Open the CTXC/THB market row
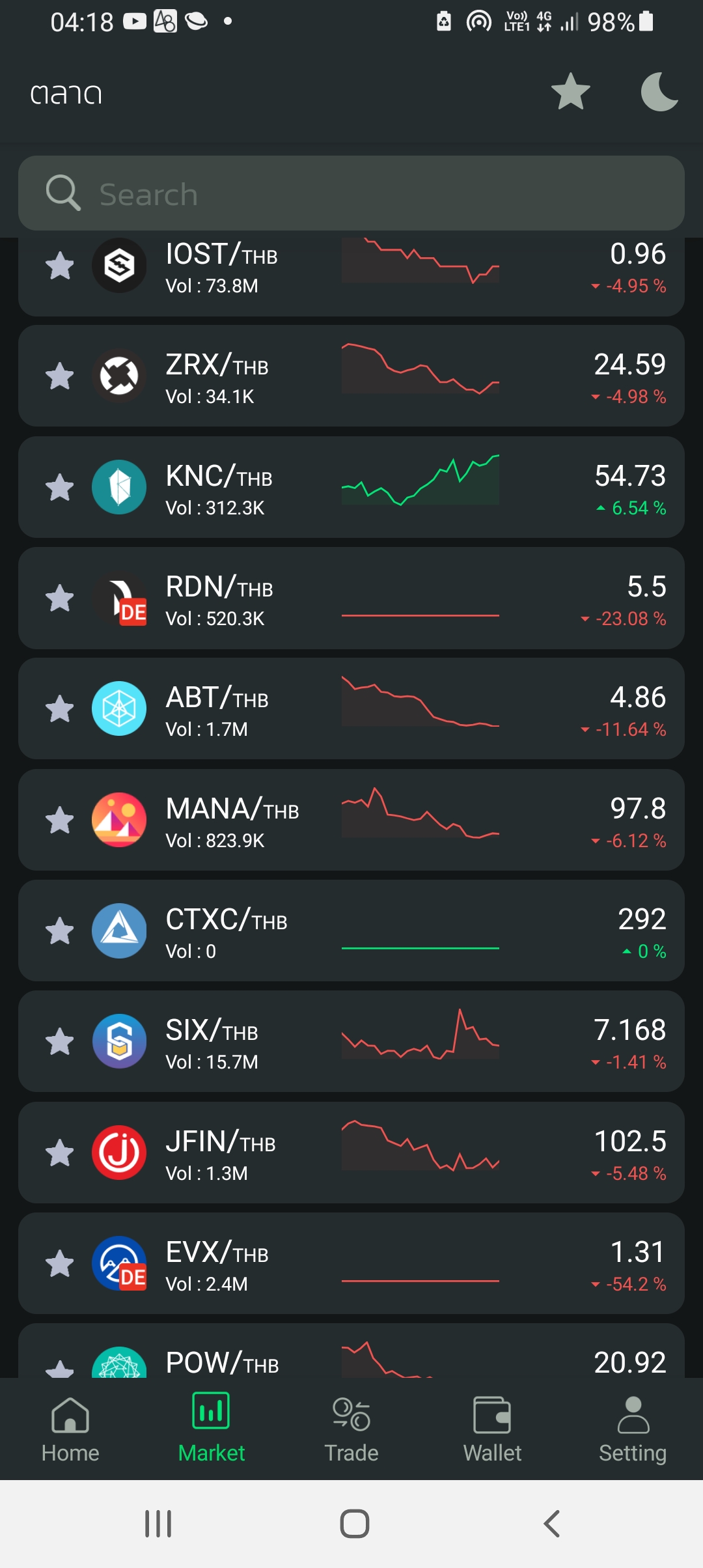This screenshot has width=703, height=1568. 351,931
